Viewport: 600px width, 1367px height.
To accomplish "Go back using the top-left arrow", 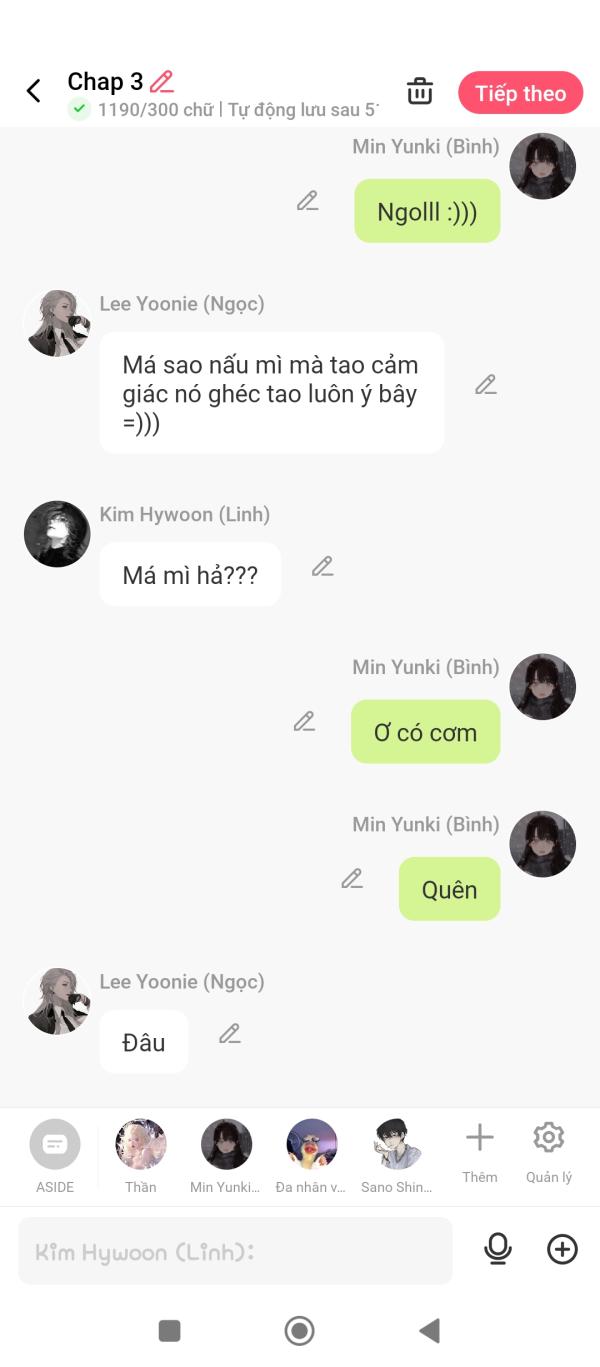I will coord(33,92).
